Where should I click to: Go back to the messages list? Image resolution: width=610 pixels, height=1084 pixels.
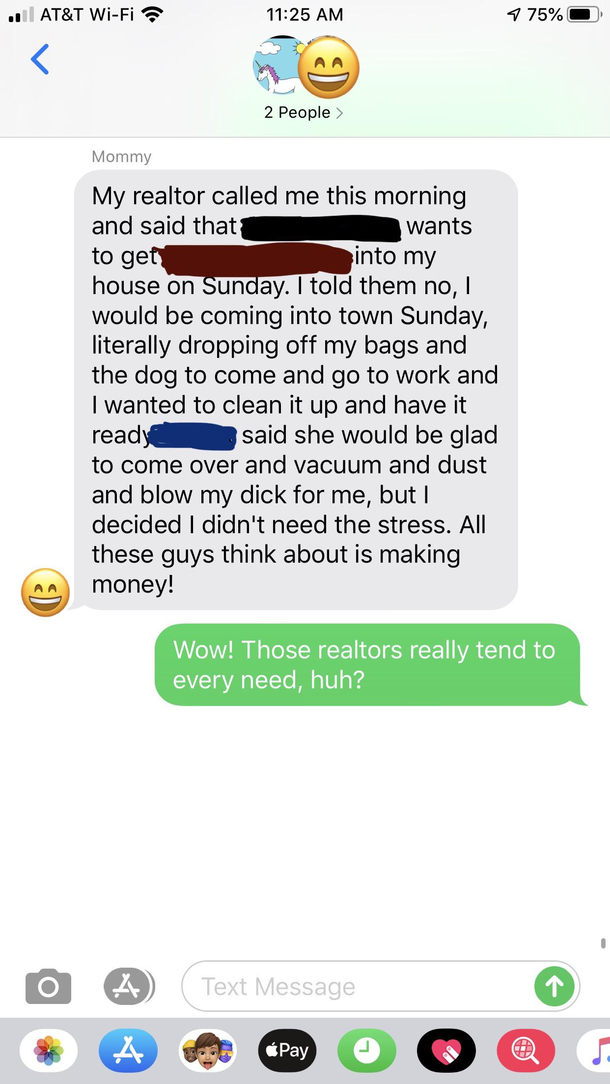coord(40,60)
